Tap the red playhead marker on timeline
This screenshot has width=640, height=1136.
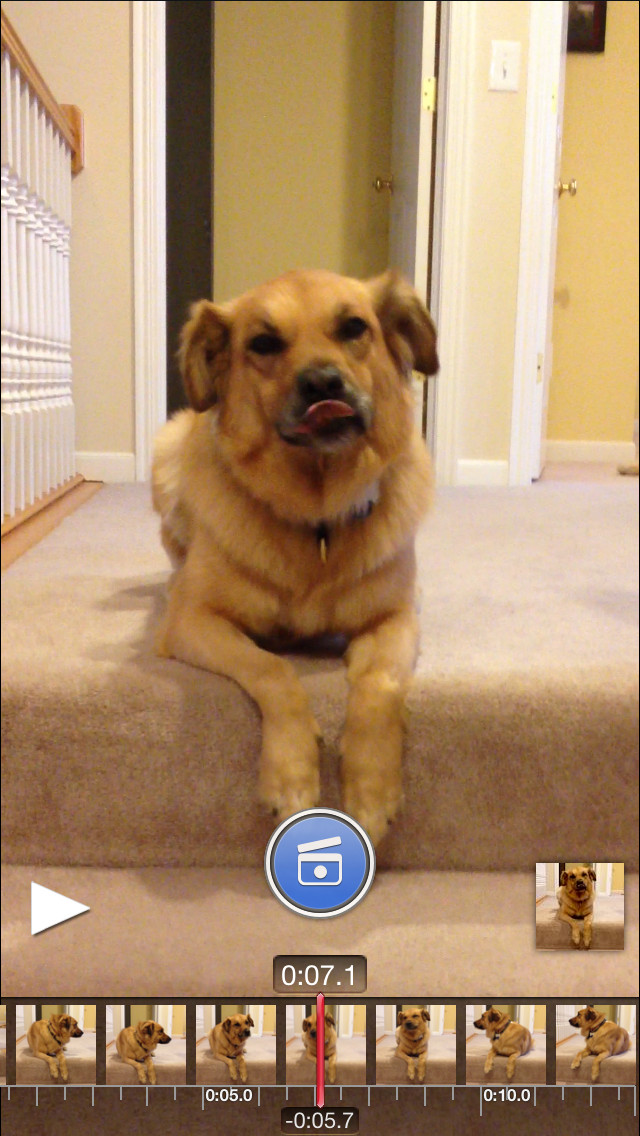pyautogui.click(x=320, y=1049)
